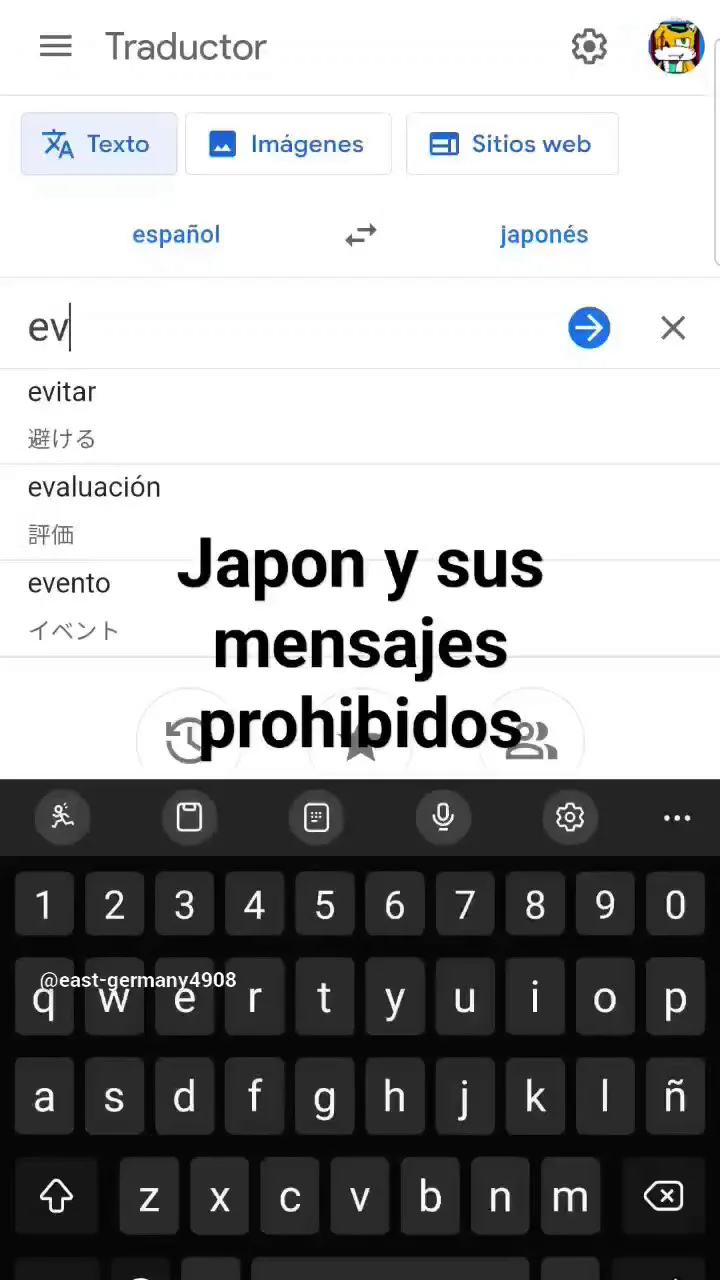The height and width of the screenshot is (1280, 720).
Task: Change target language japonés
Action: pyautogui.click(x=543, y=235)
